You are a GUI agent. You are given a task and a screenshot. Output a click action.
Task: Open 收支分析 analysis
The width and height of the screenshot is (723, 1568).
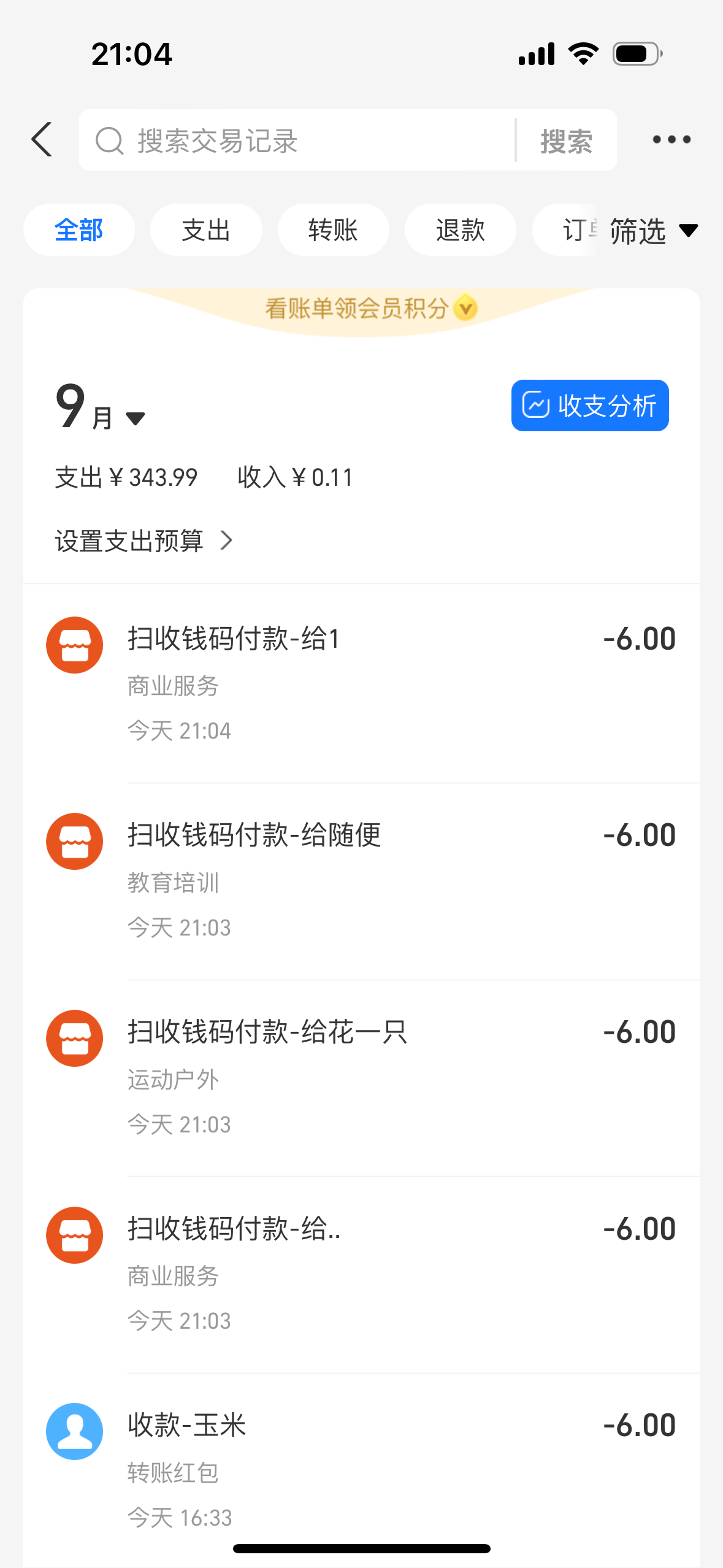pyautogui.click(x=589, y=405)
